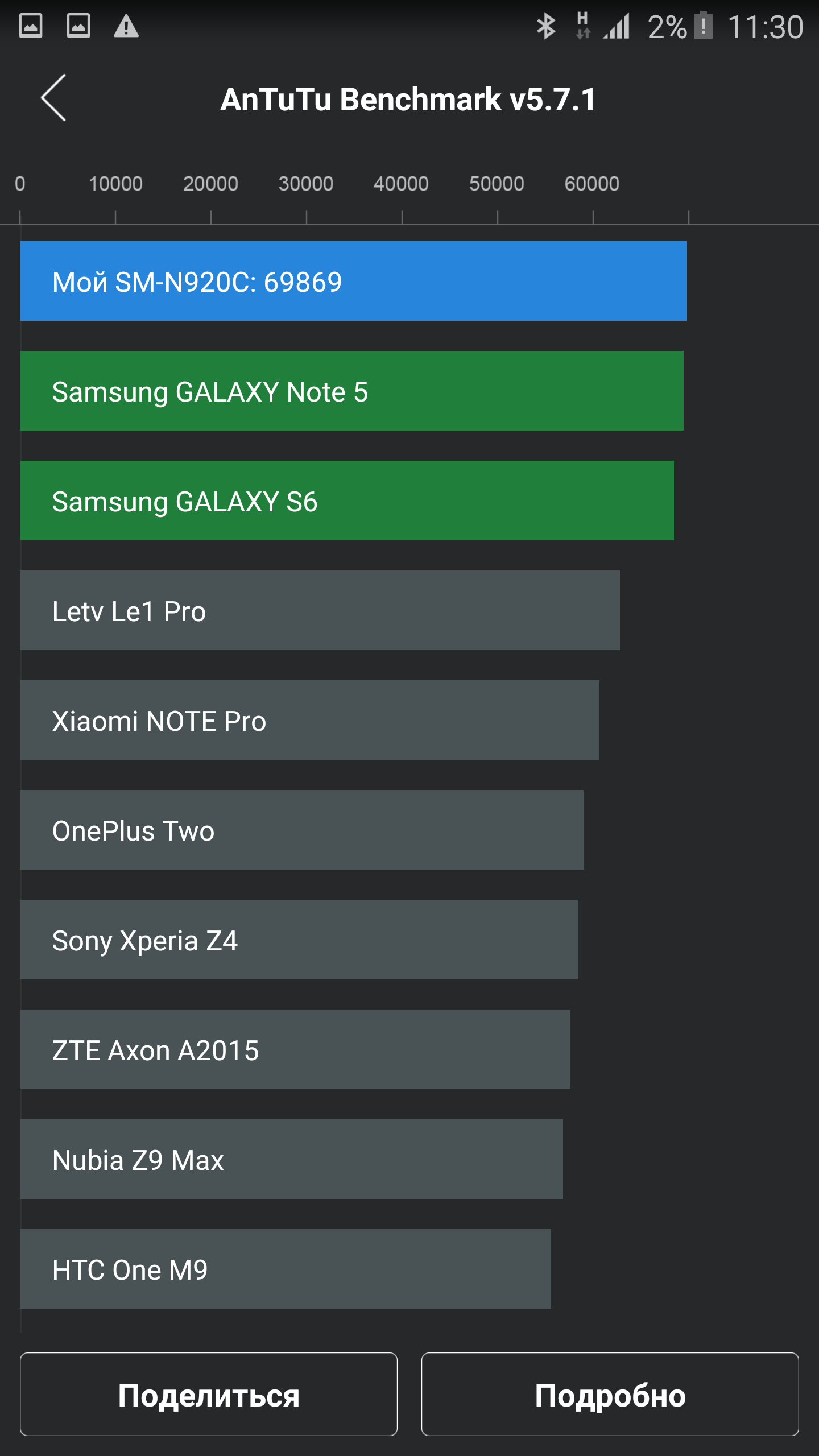The height and width of the screenshot is (1456, 819).
Task: Tap the Поделиться share button
Action: coord(208,1395)
